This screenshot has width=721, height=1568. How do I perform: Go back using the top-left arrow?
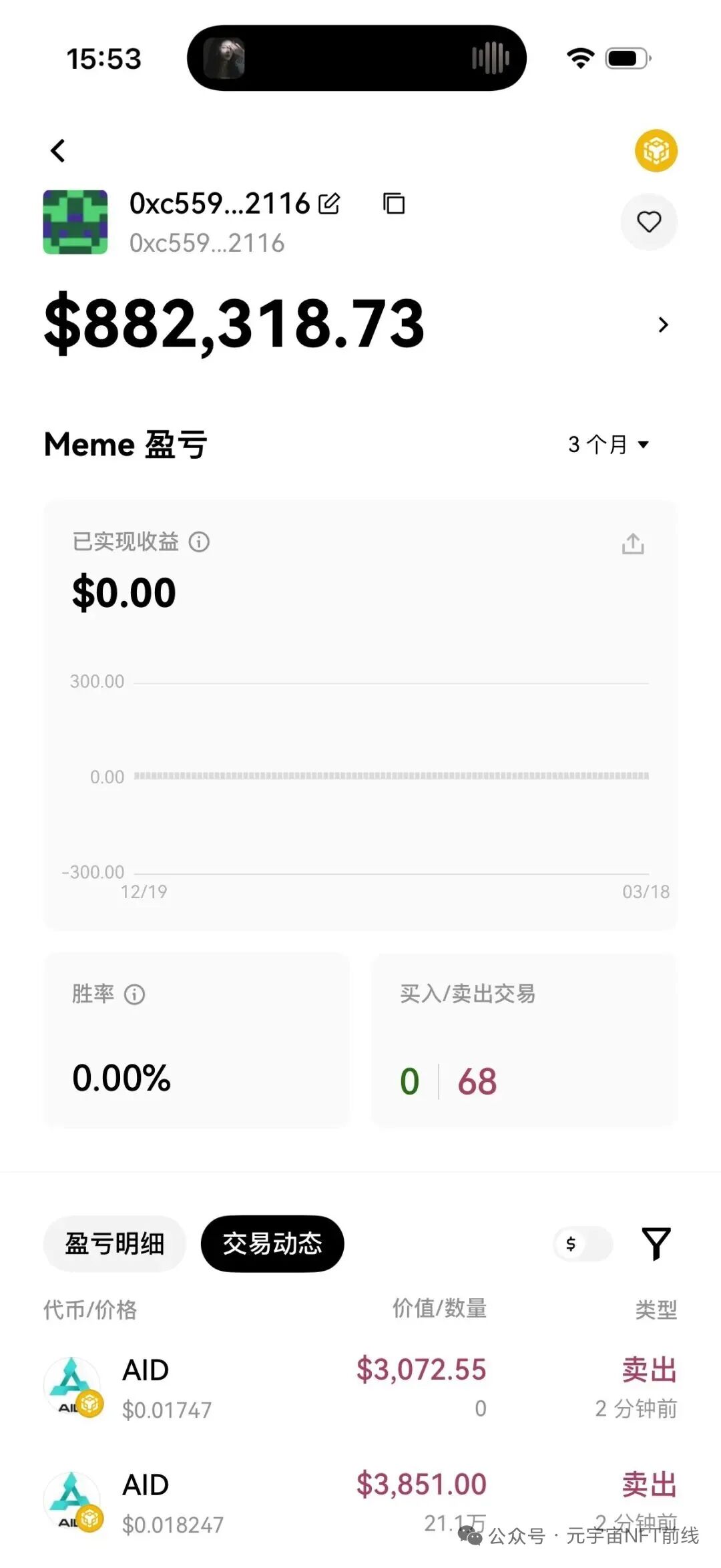point(58,151)
